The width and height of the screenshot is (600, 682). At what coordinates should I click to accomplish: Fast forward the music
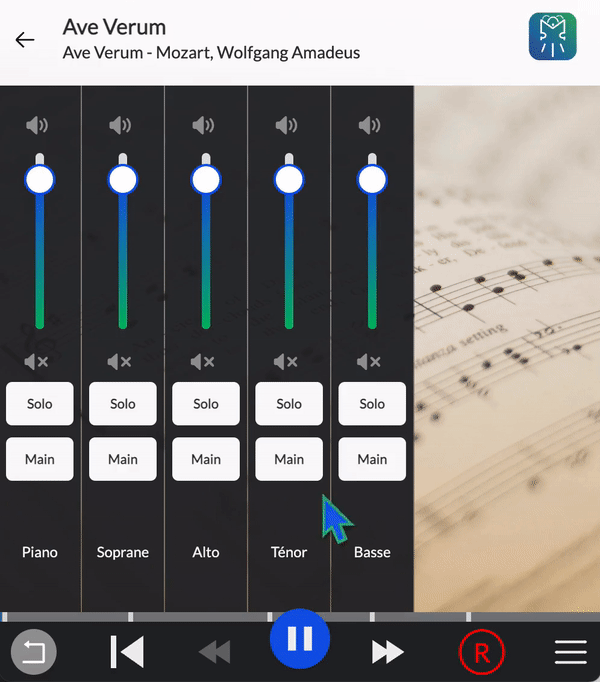387,653
